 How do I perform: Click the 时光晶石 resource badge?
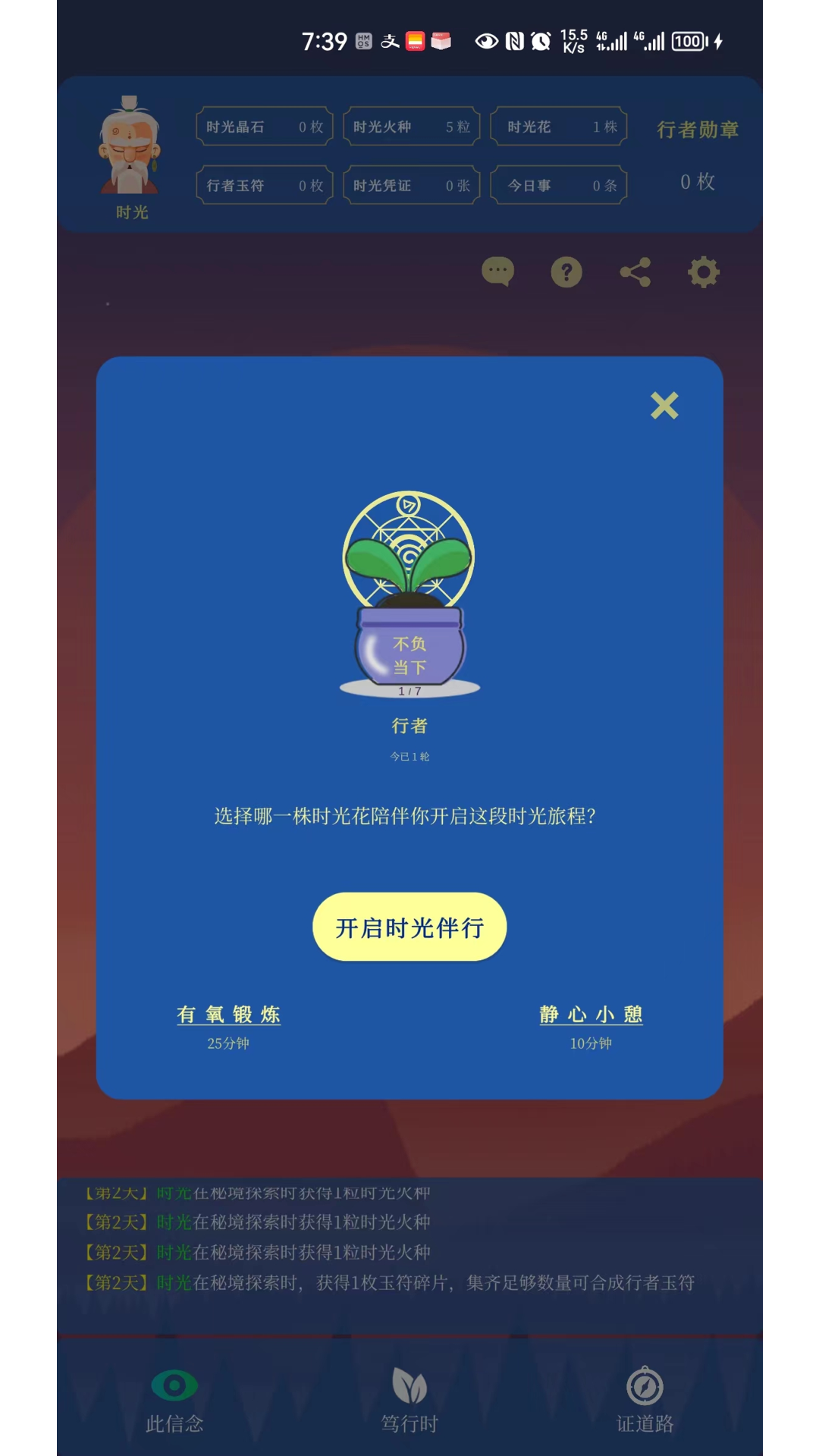point(263,127)
